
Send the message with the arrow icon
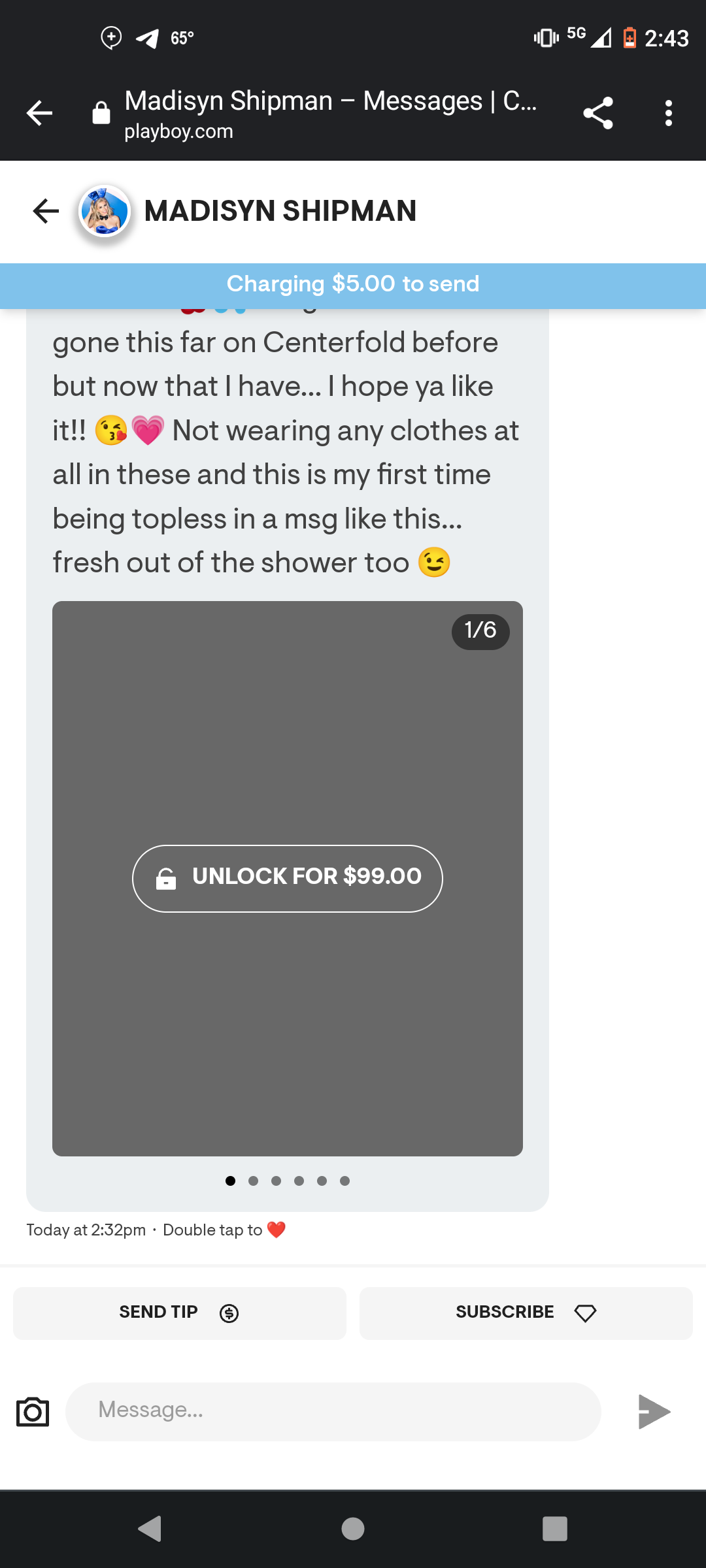654,1412
